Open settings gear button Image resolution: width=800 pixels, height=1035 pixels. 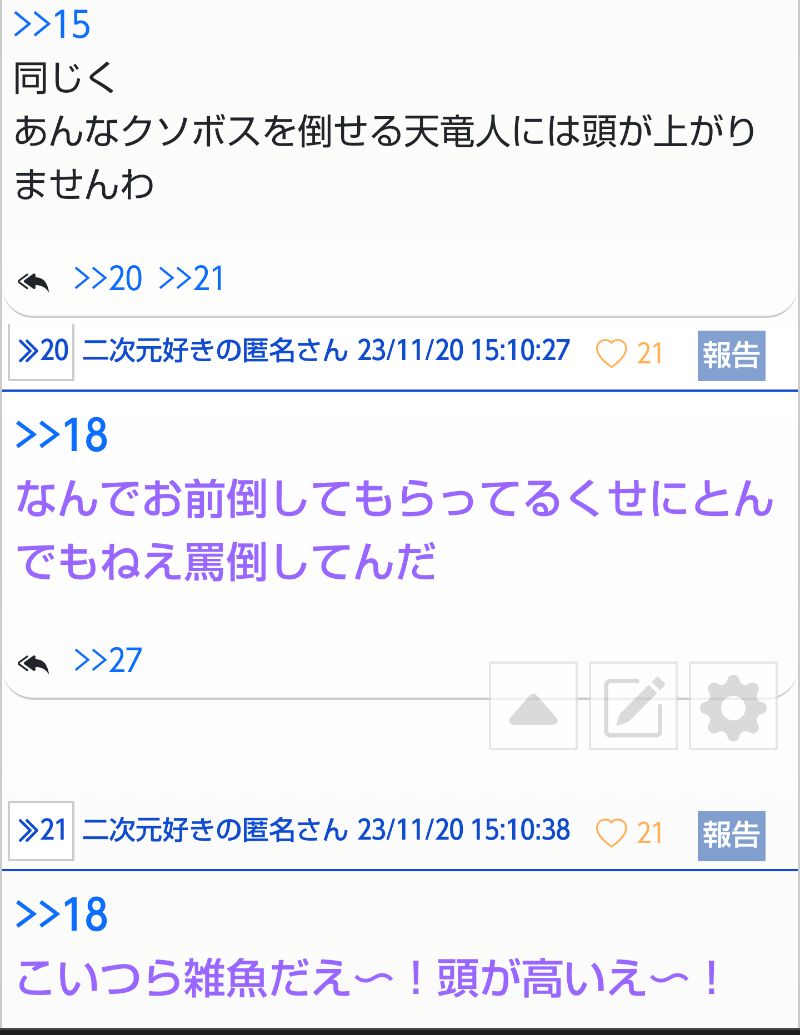(733, 706)
